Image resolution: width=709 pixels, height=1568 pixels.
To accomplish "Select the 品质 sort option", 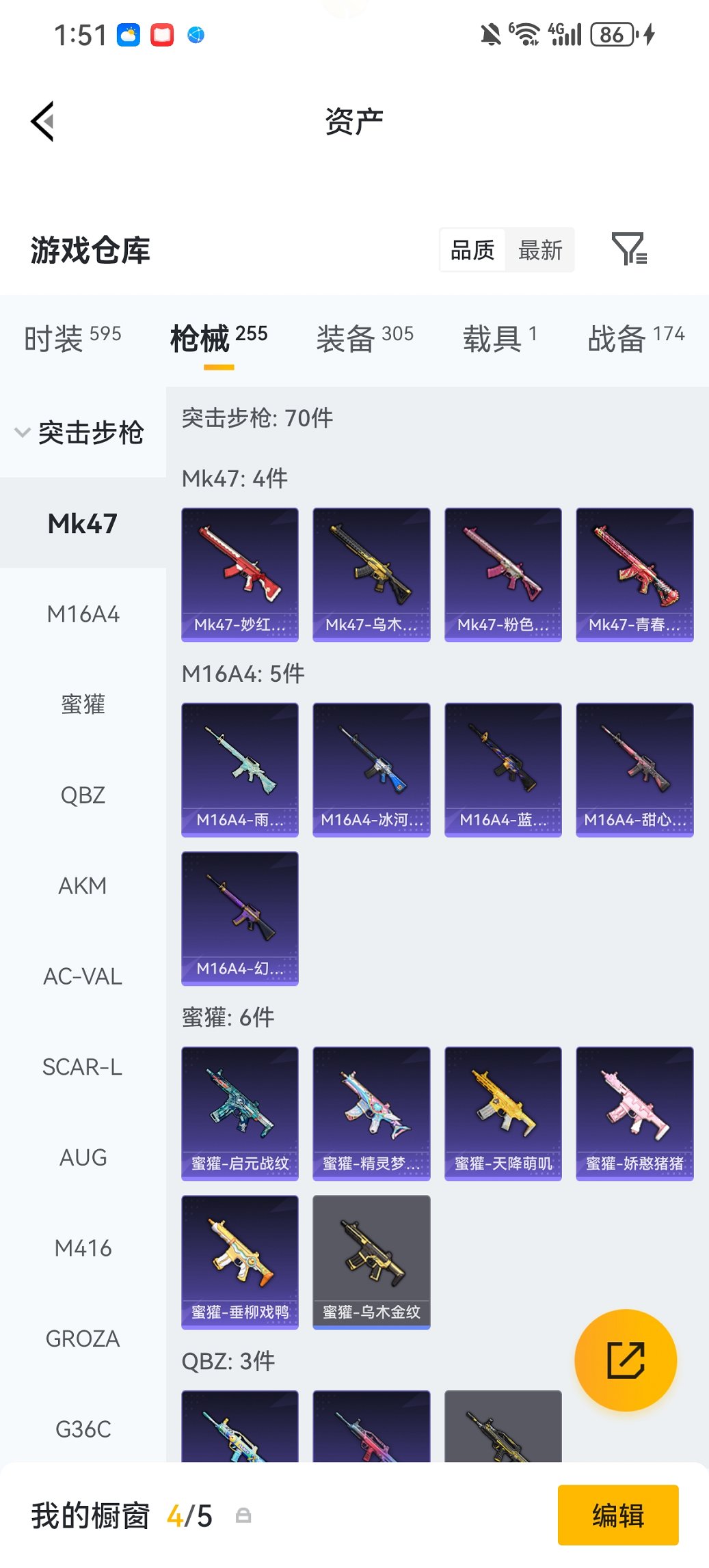I will pyautogui.click(x=472, y=250).
